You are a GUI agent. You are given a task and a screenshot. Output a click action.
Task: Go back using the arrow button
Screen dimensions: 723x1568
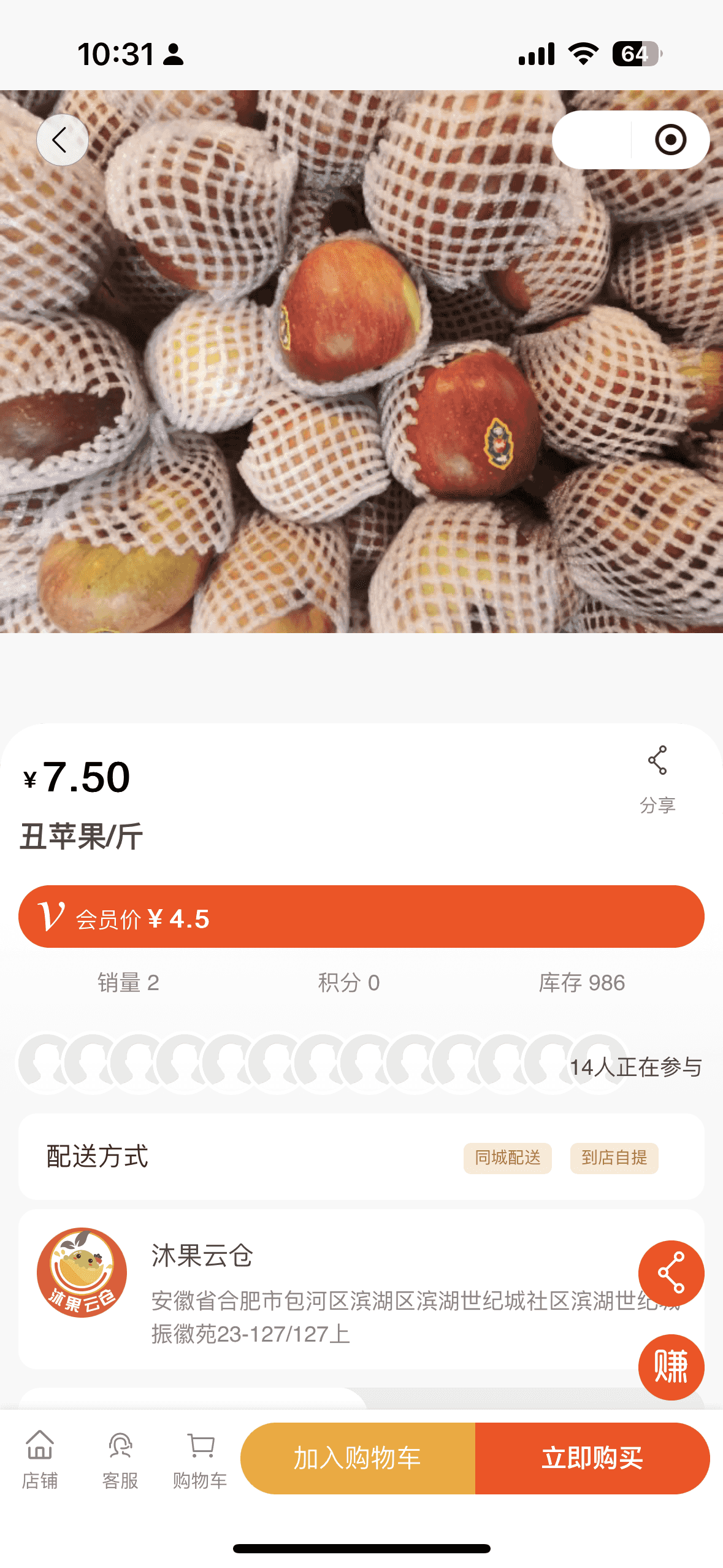(62, 140)
